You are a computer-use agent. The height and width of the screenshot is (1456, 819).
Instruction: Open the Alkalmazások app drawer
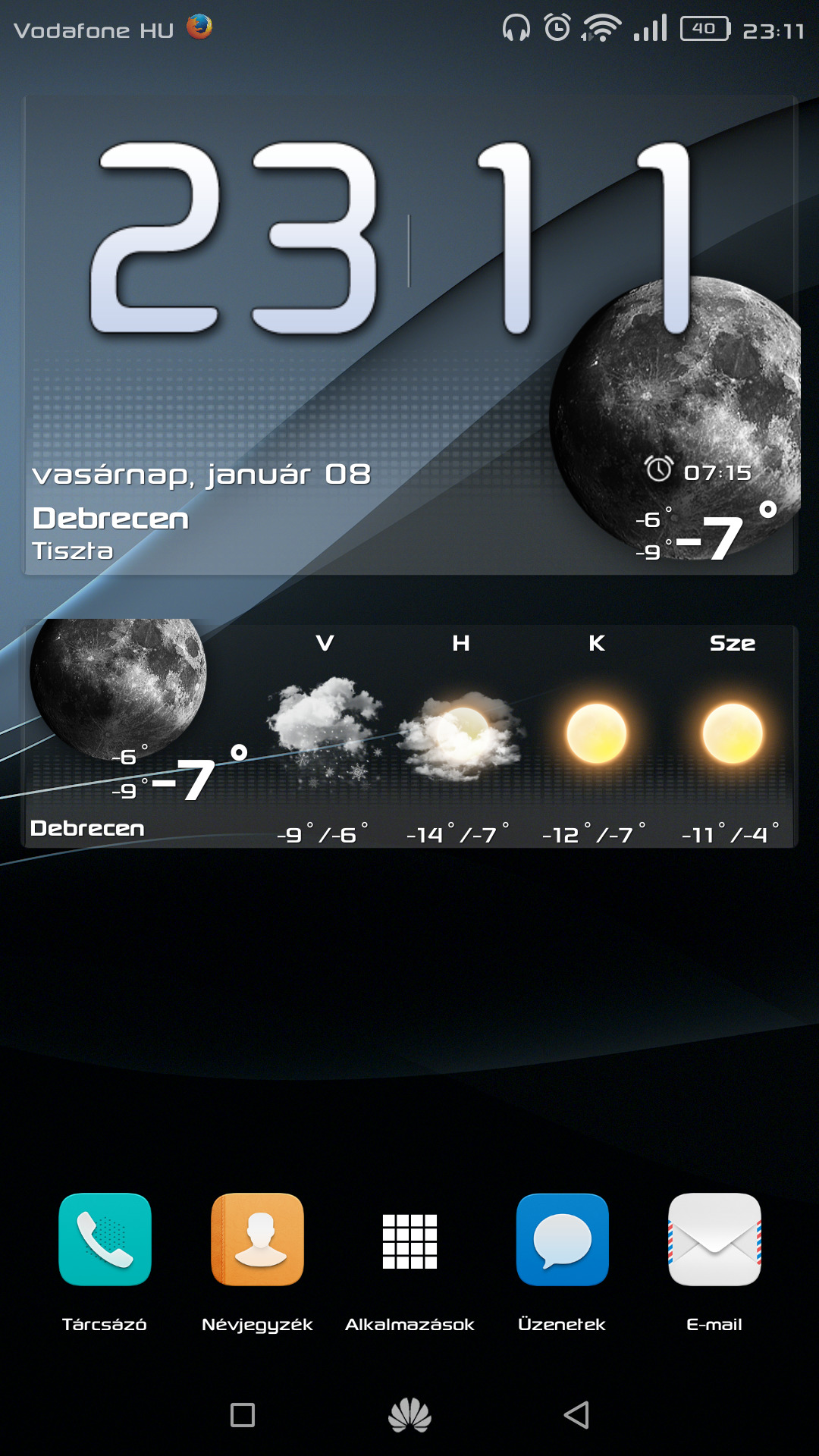pyautogui.click(x=409, y=1241)
